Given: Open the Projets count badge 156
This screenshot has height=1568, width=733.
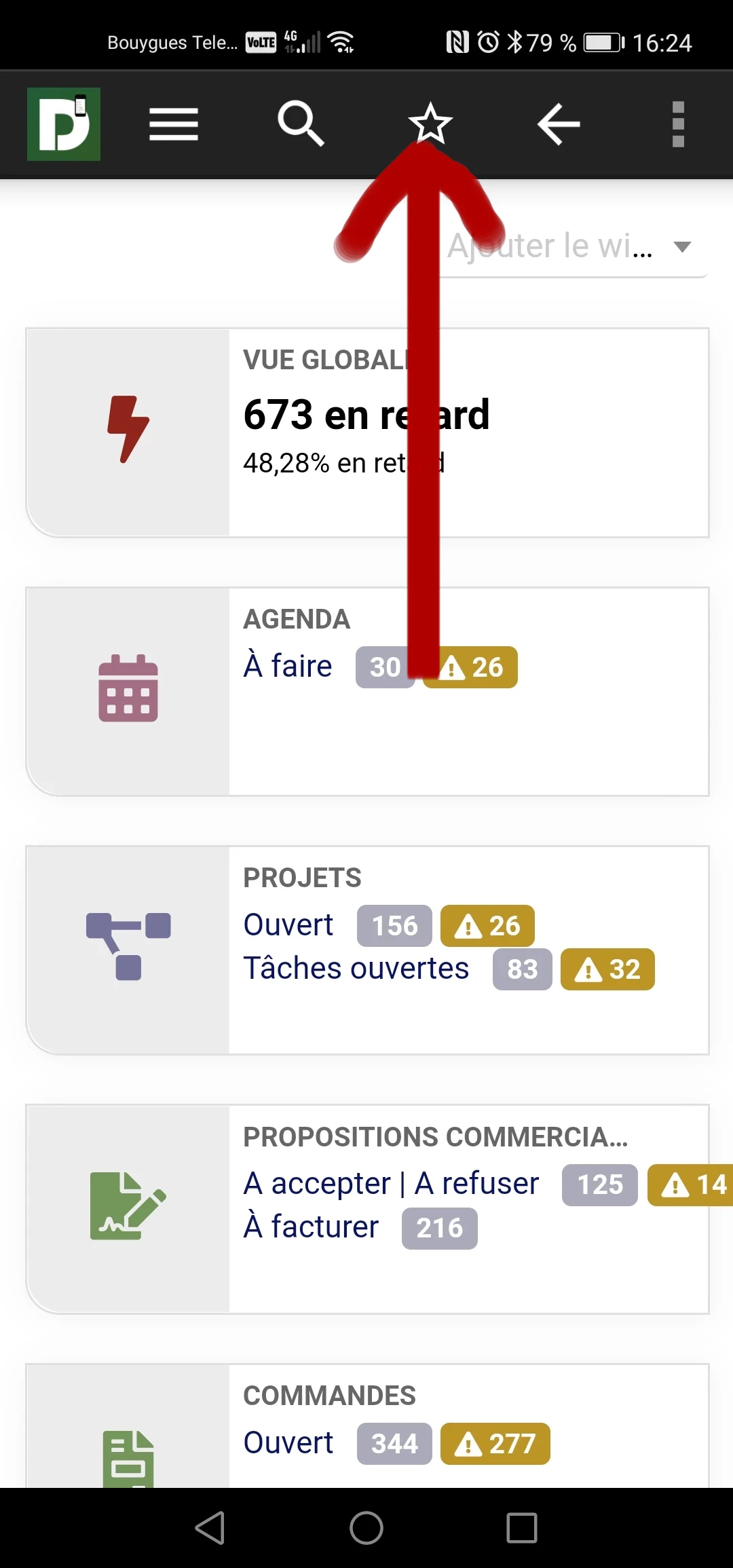Looking at the screenshot, I should click(394, 926).
